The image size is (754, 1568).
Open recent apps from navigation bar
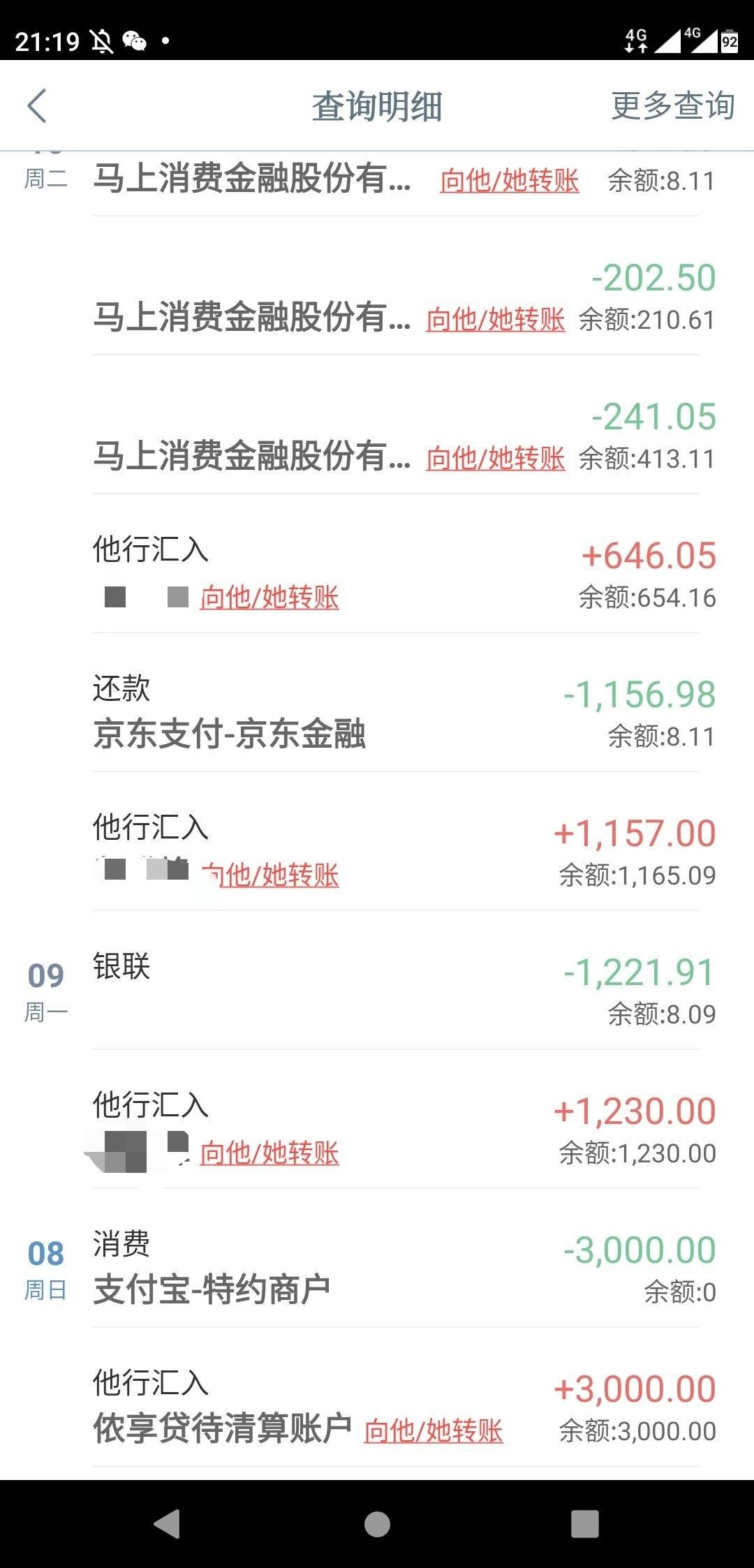click(x=585, y=1524)
